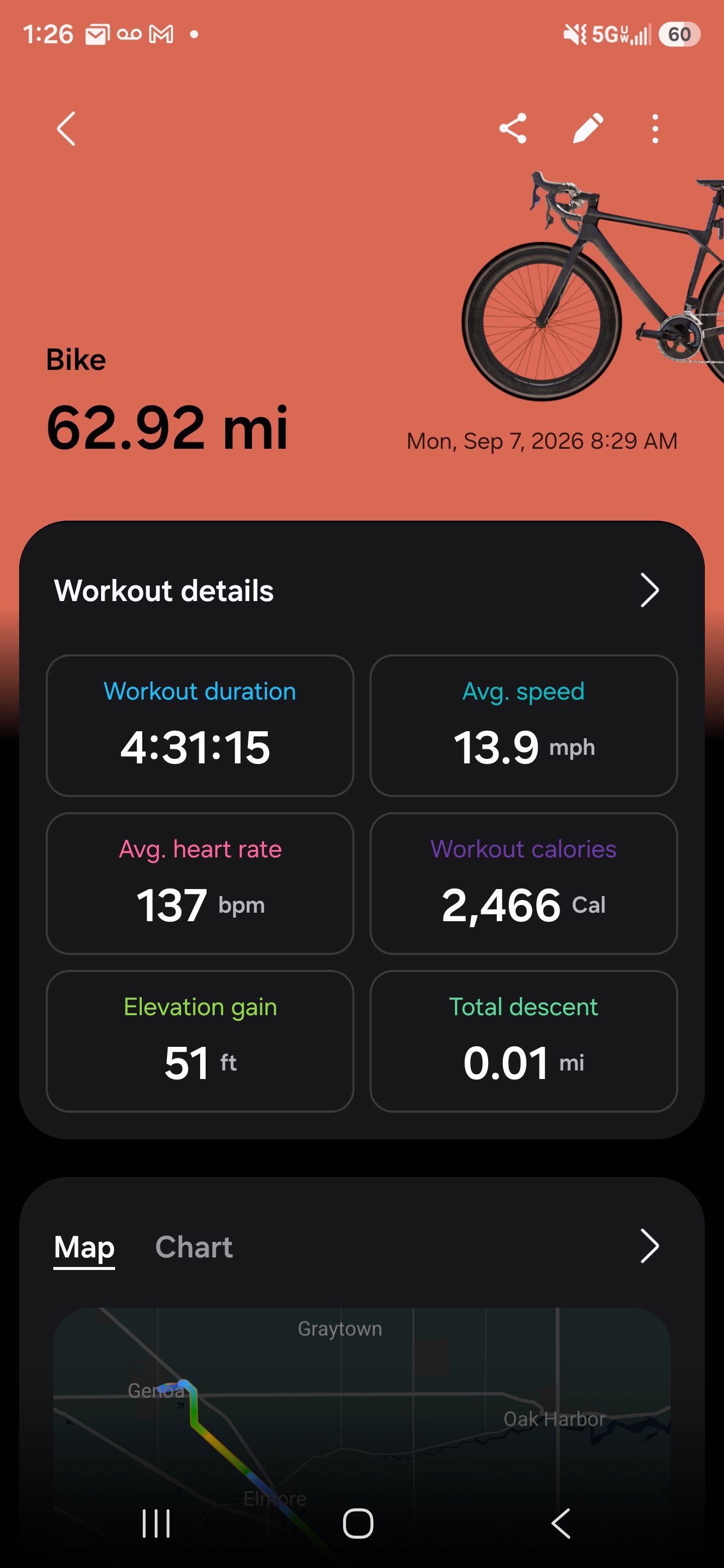Show recent apps from the navigation bar
The height and width of the screenshot is (1568, 724).
click(156, 1524)
